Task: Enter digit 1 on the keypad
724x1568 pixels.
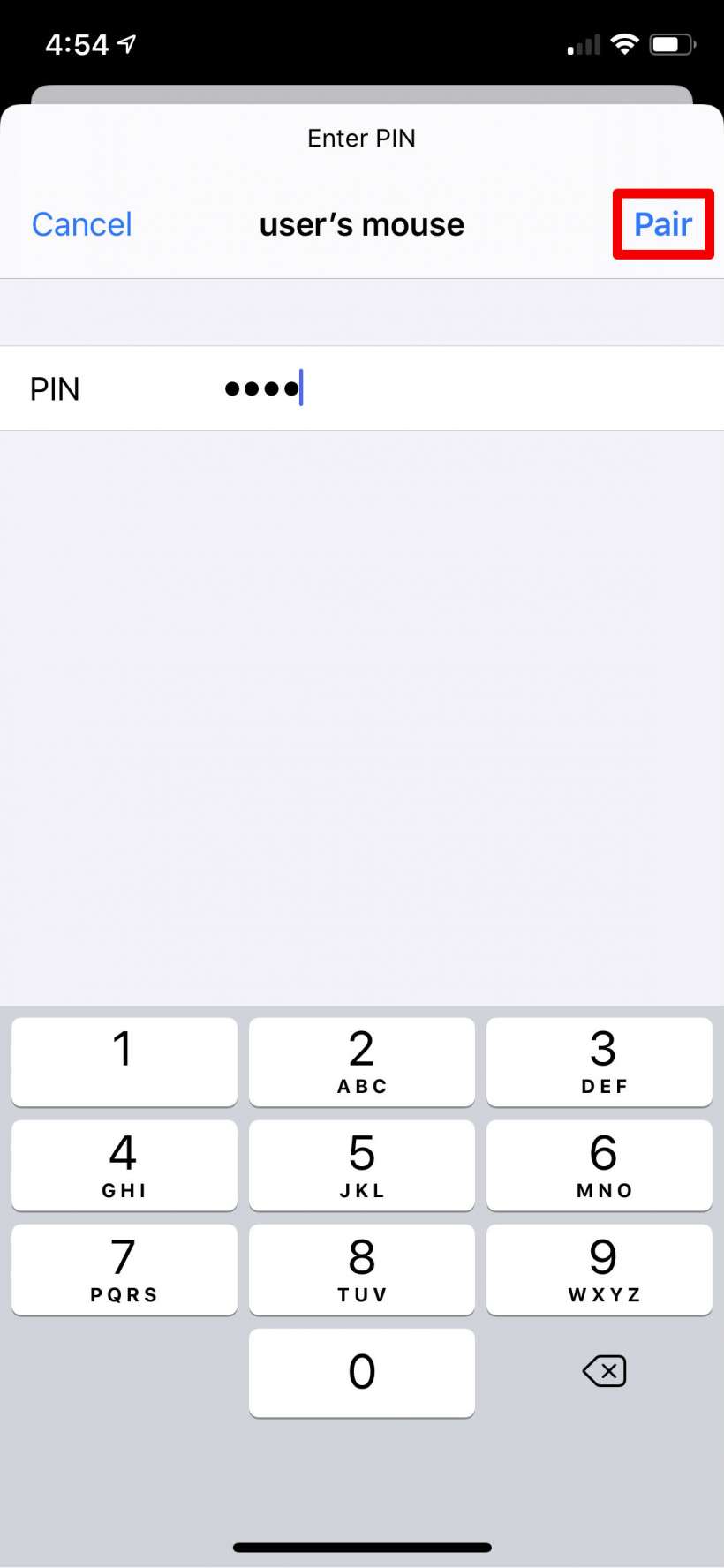Action: pyautogui.click(x=124, y=1061)
